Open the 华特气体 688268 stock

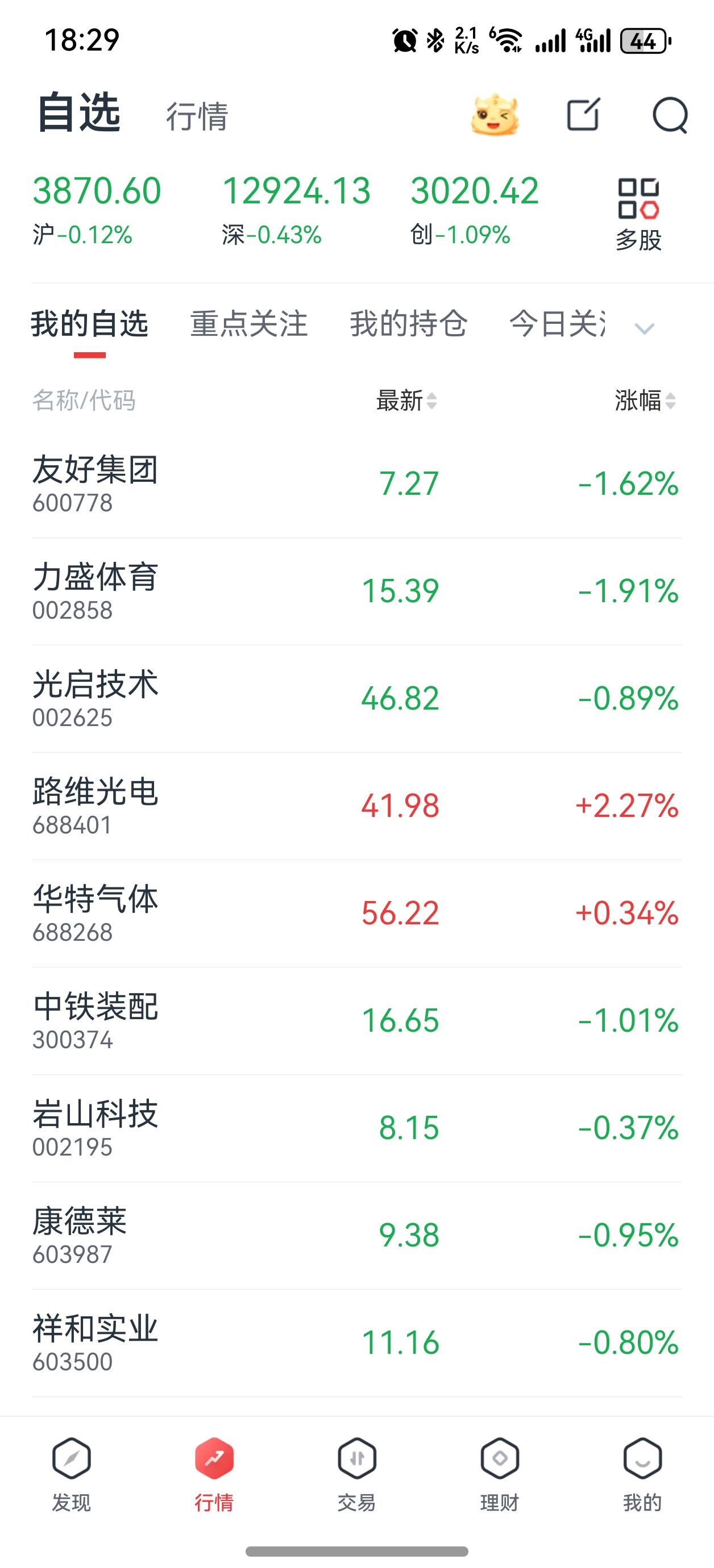click(x=356, y=913)
